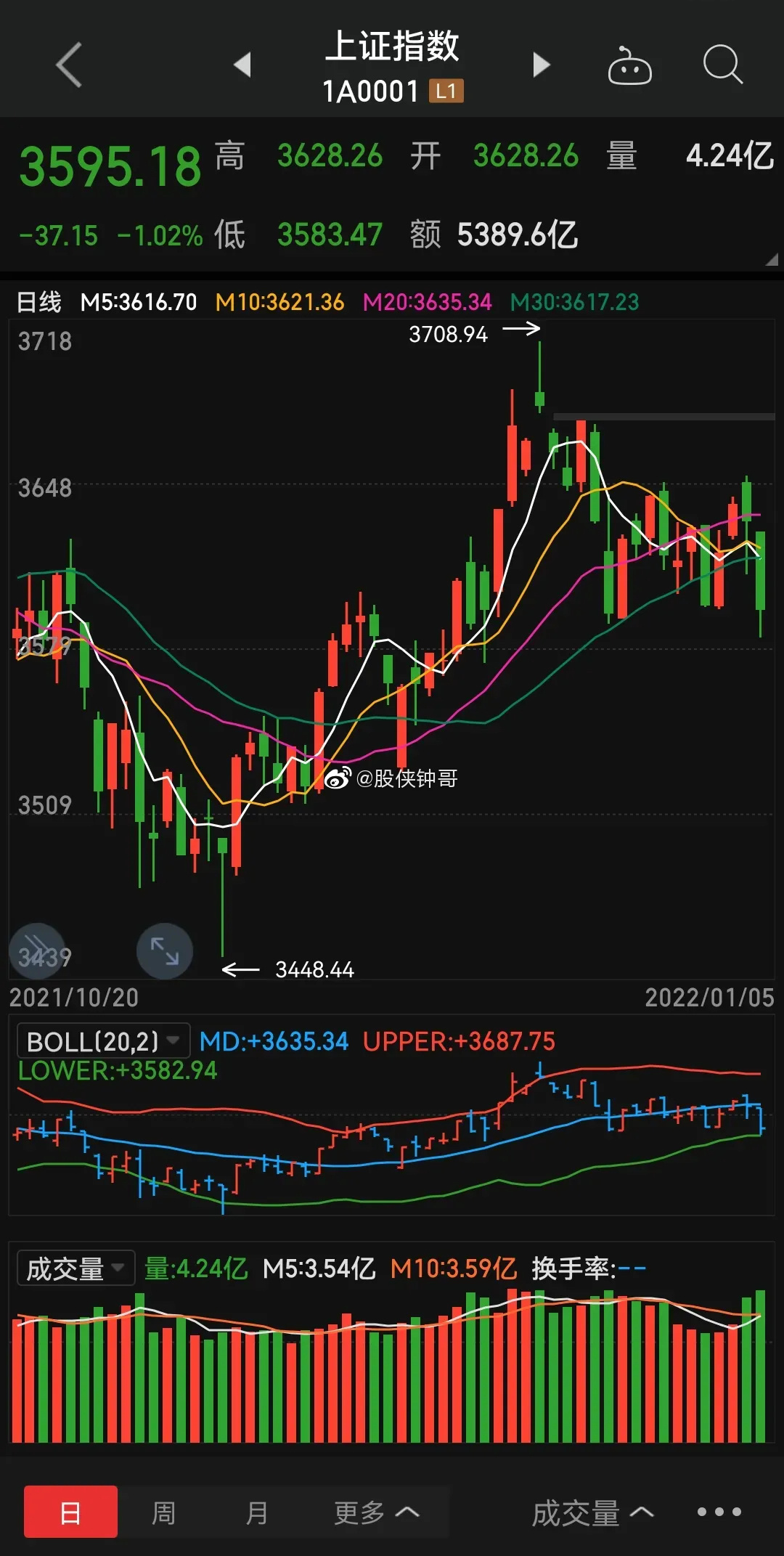Open the 成交量 indicator dropdown above volume bars
This screenshot has height=1556, width=784.
coord(75,1268)
